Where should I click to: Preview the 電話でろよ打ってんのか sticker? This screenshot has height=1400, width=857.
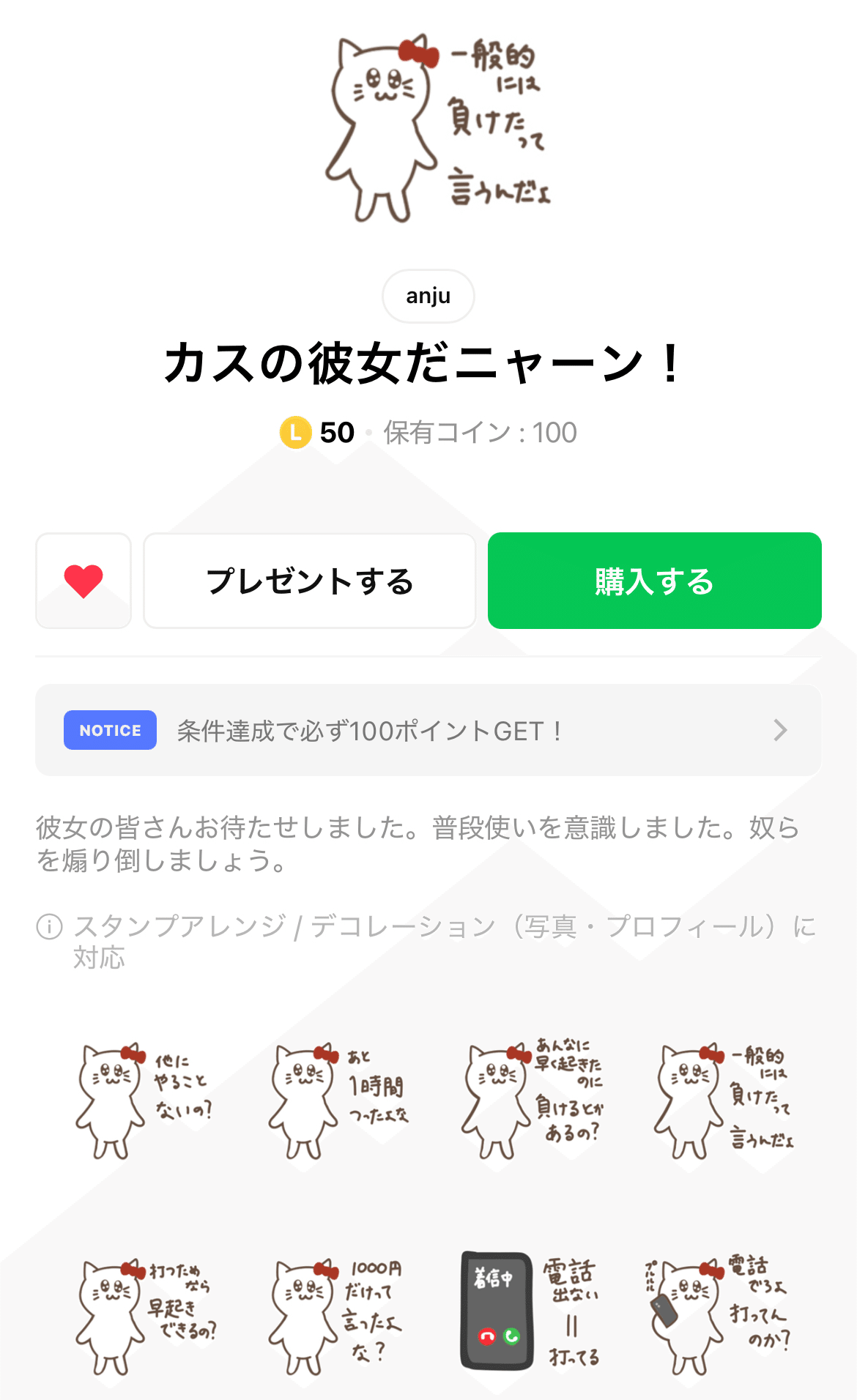[724, 1314]
